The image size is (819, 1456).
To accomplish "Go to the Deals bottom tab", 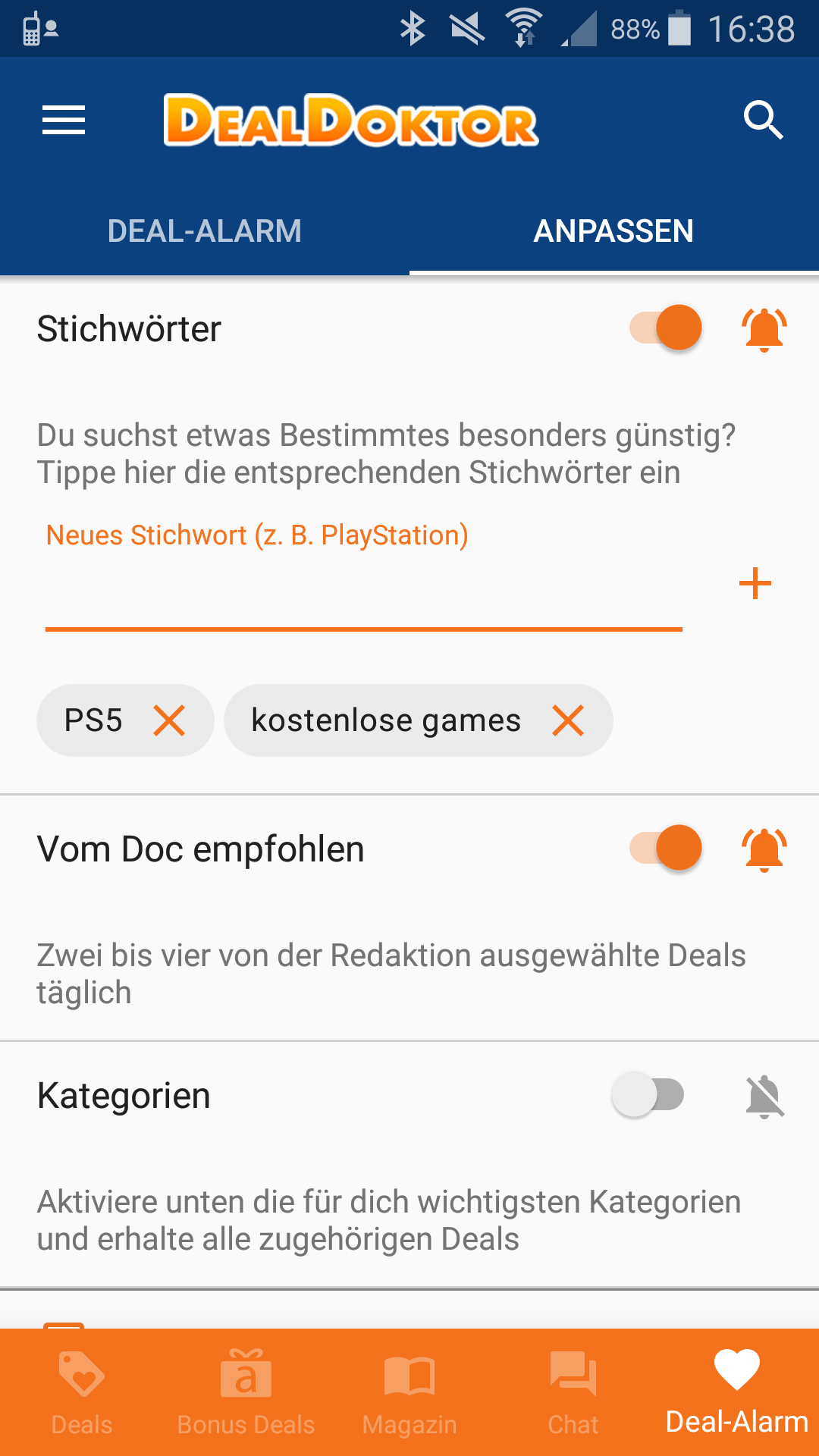I will [82, 1392].
